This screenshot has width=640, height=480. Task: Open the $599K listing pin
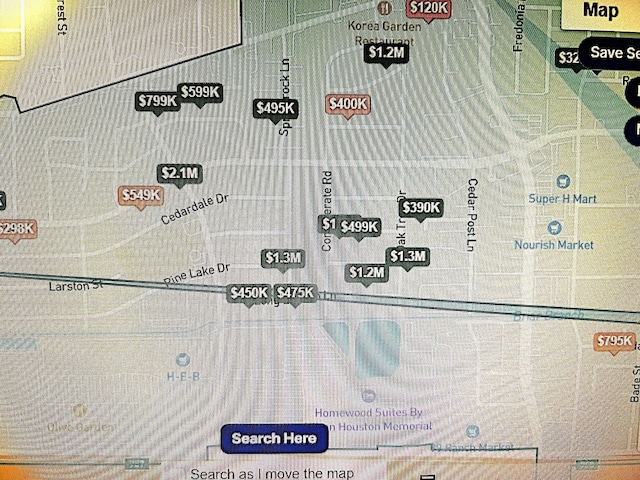200,92
